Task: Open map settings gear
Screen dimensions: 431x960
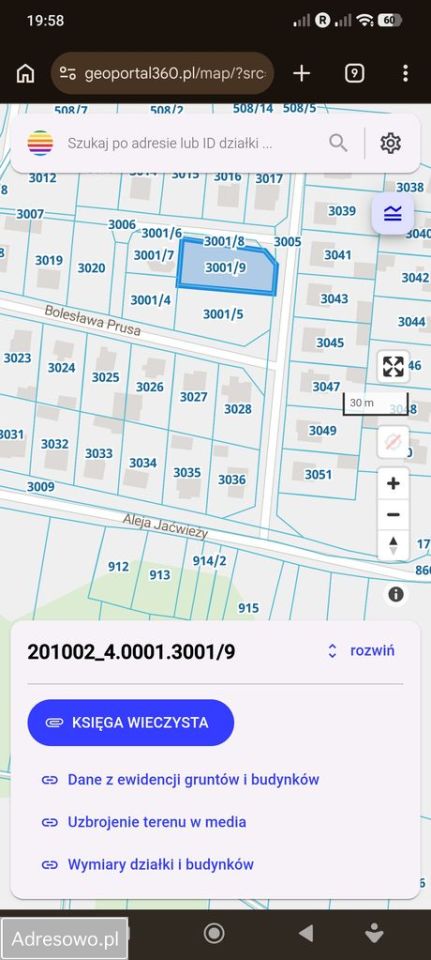Action: click(x=391, y=143)
